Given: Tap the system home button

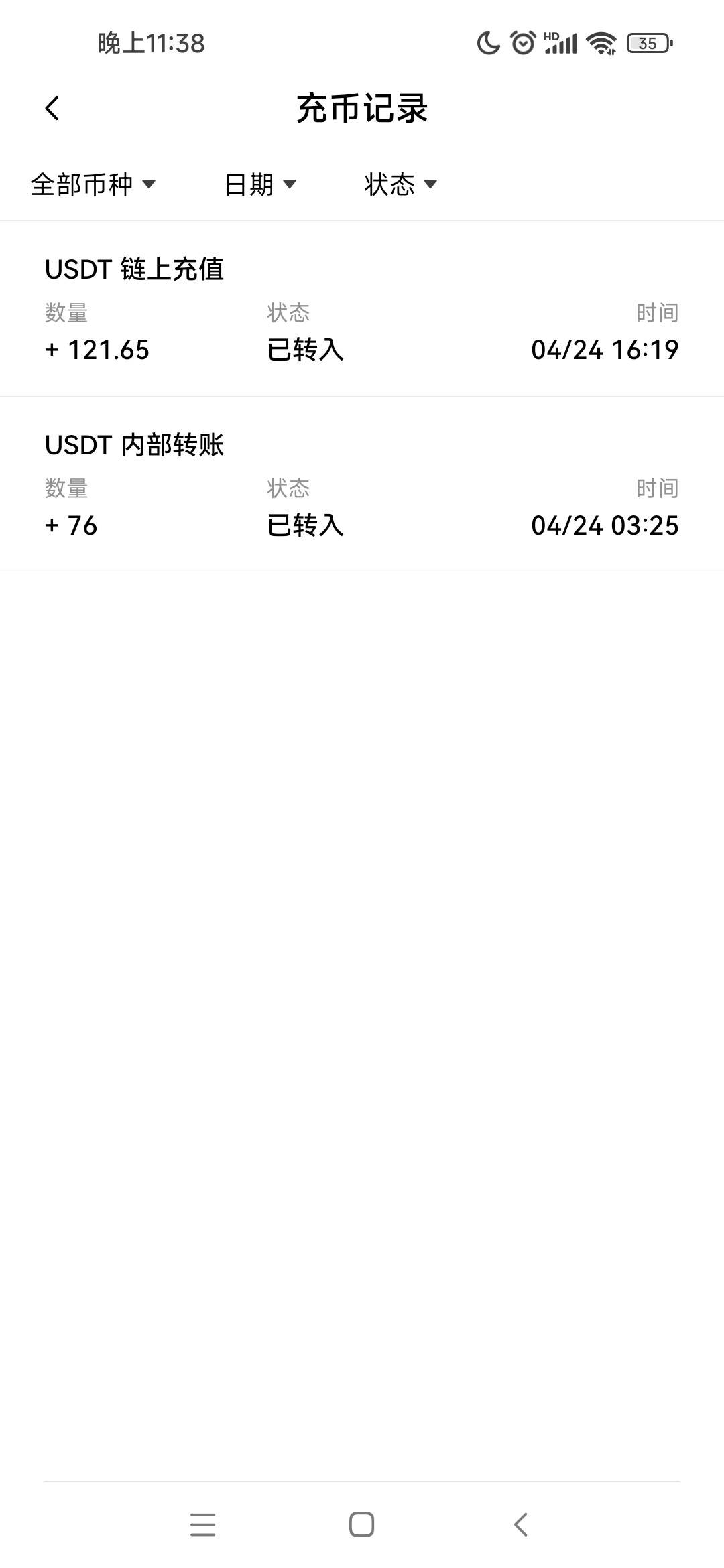Looking at the screenshot, I should 361,1524.
